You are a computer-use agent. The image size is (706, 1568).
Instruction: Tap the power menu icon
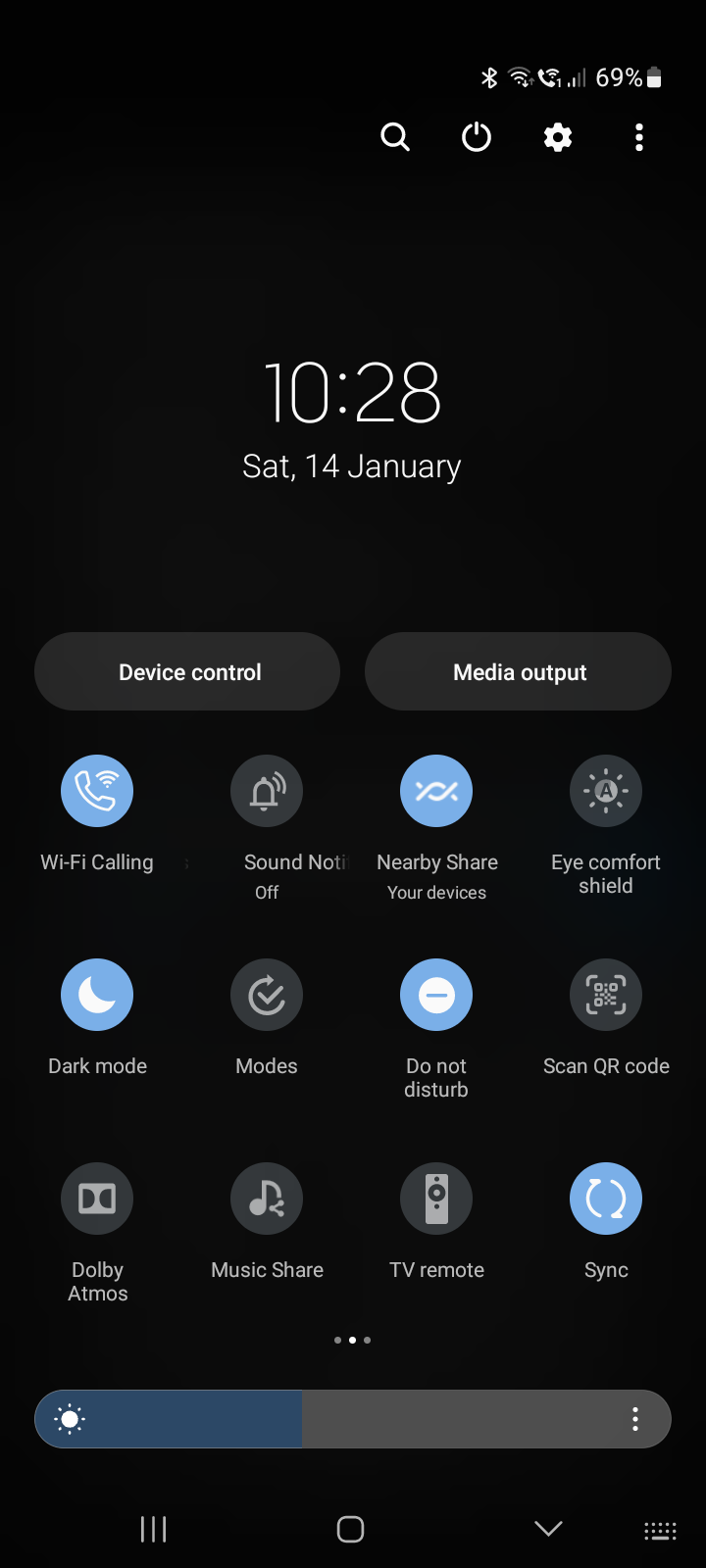pos(476,137)
